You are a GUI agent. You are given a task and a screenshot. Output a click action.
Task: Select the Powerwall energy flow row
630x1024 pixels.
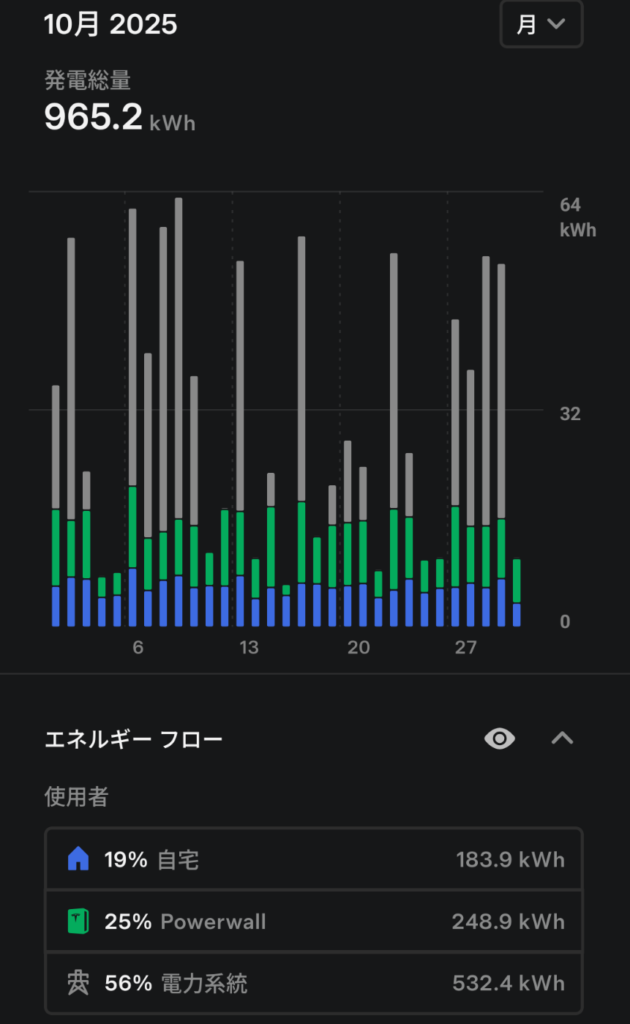tap(313, 921)
